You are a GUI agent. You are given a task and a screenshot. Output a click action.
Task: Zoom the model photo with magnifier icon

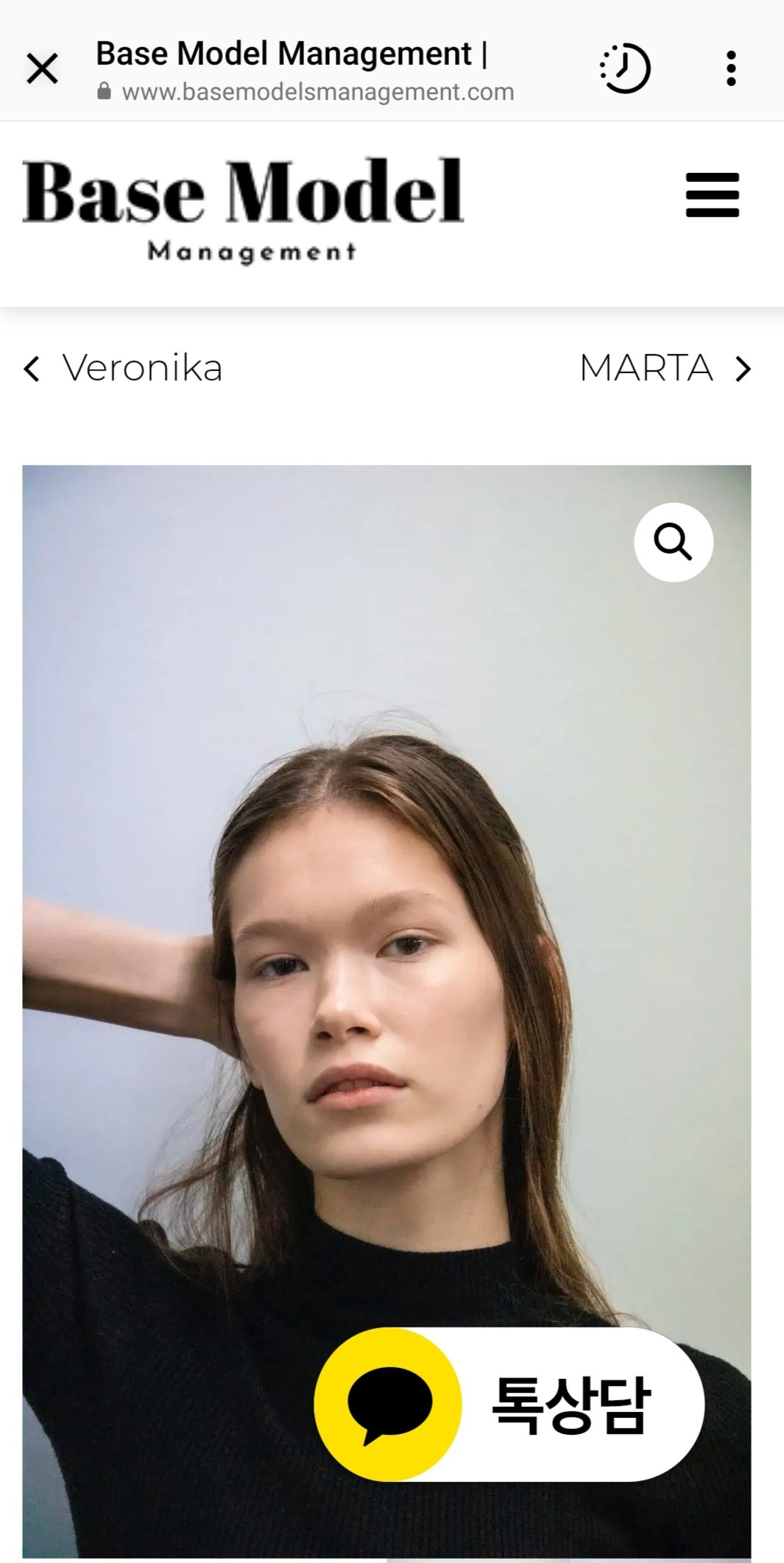[673, 543]
